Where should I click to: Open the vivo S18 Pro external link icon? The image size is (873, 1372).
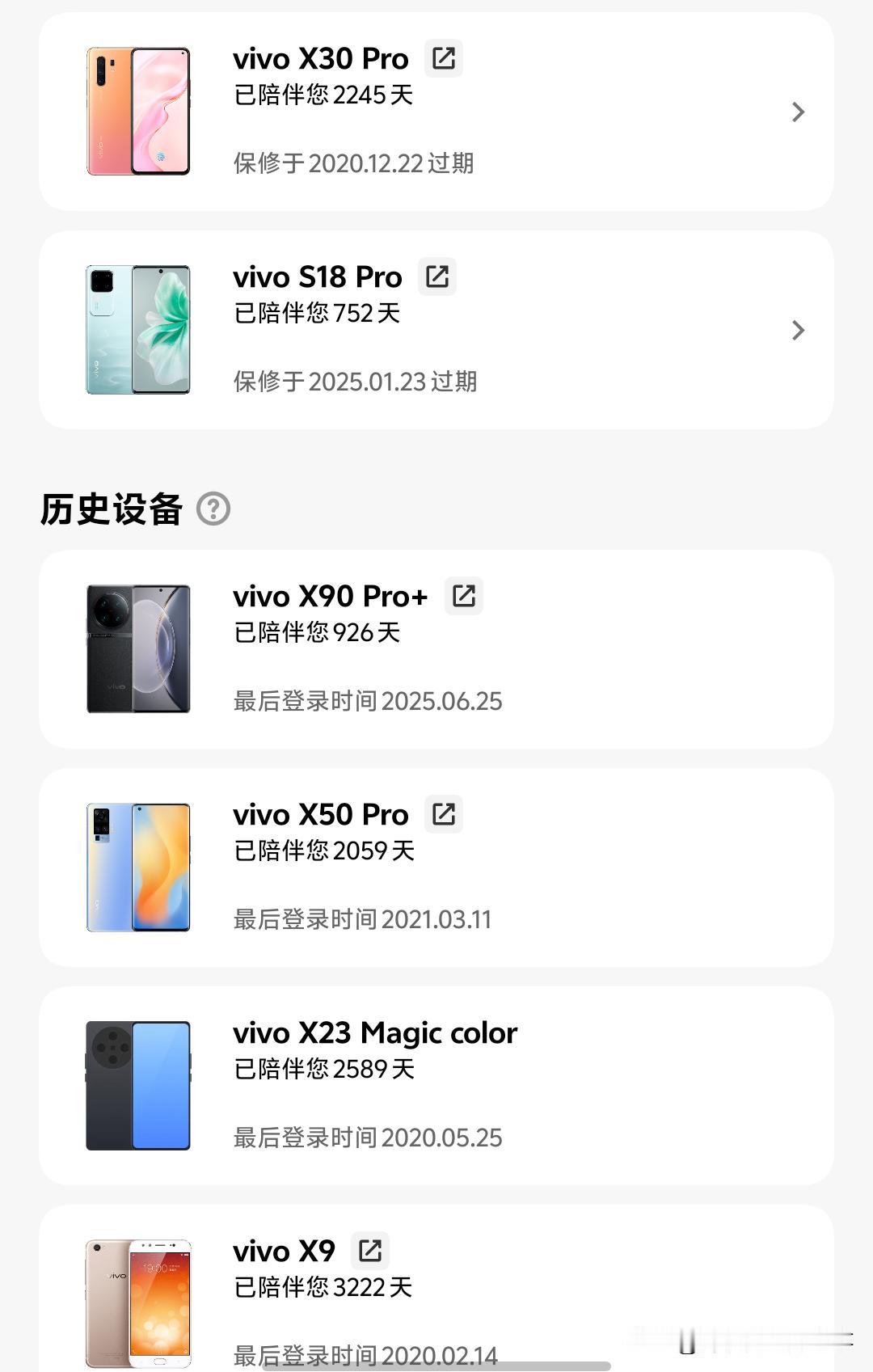(437, 277)
